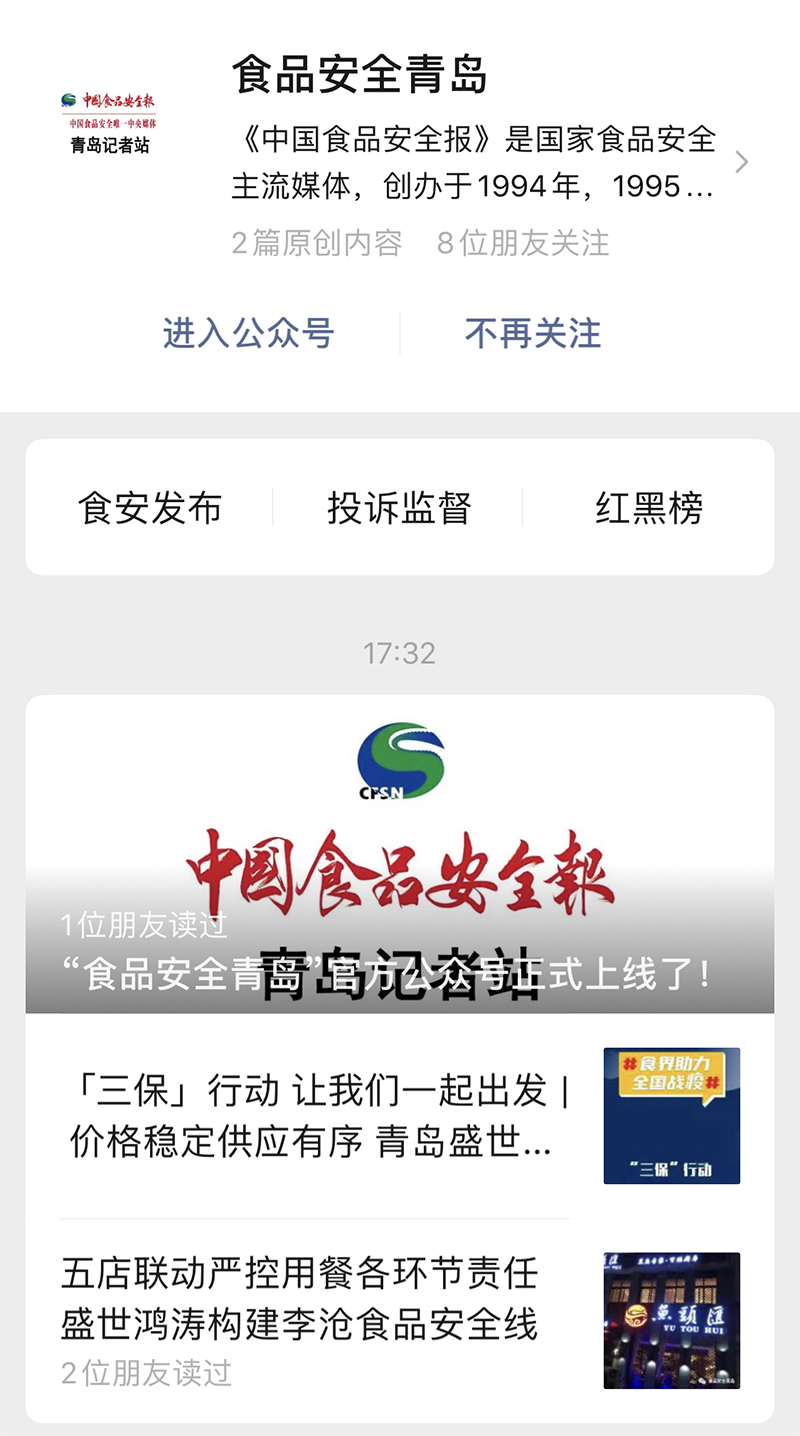800x1436 pixels.
Task: Tap 进入公众号 to enter the account
Action: coord(248,333)
